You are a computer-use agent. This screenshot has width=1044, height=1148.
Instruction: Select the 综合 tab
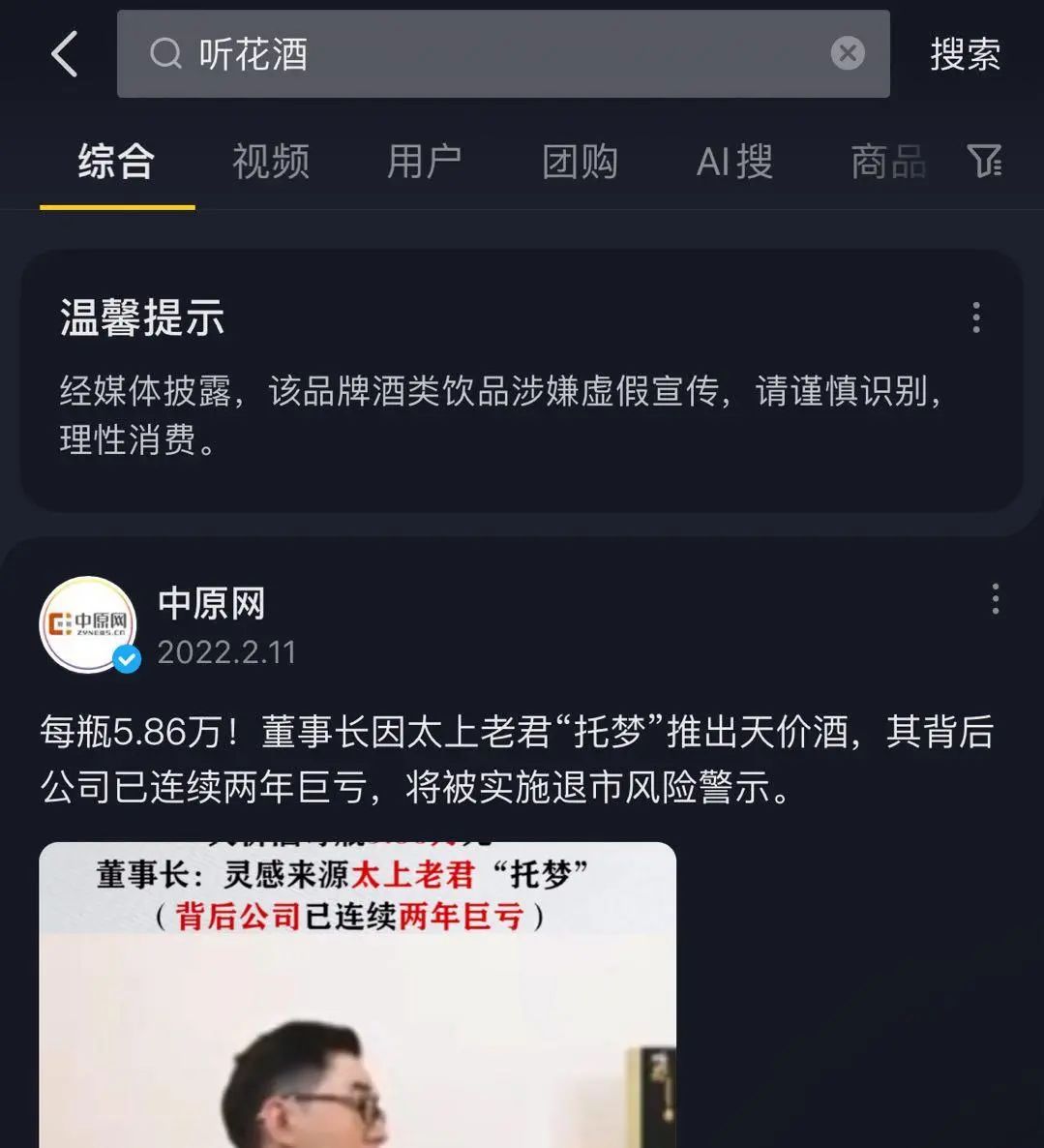[x=116, y=161]
